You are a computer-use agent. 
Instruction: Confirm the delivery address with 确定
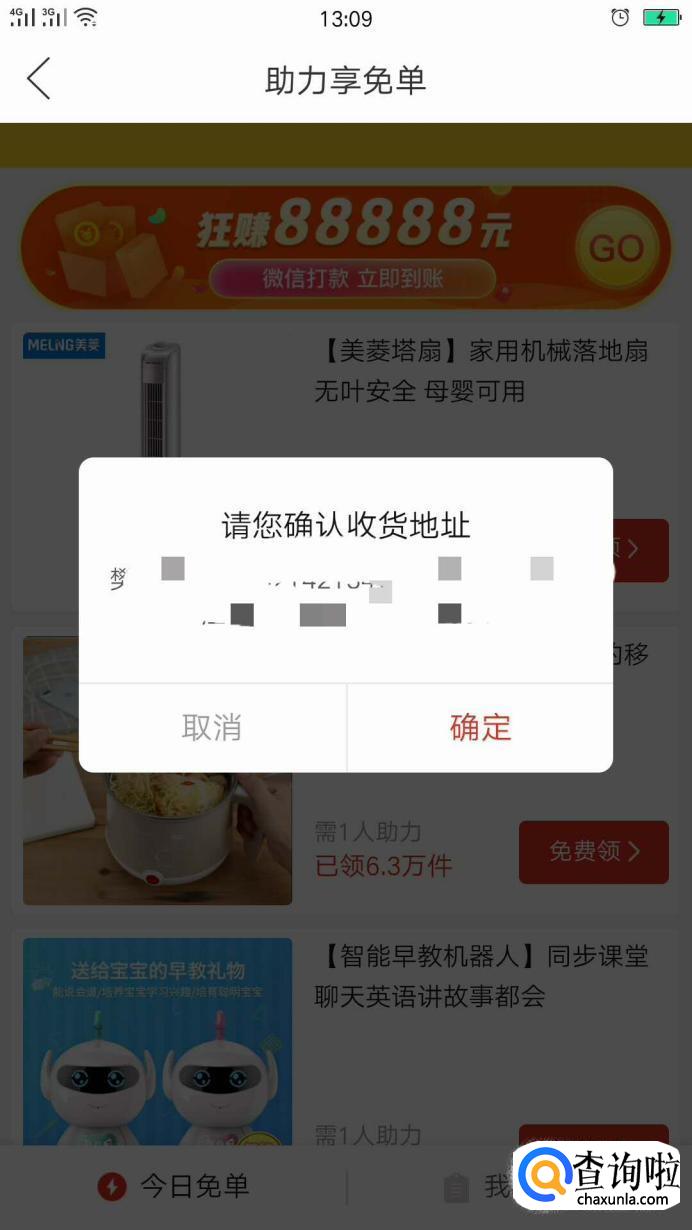click(x=480, y=727)
